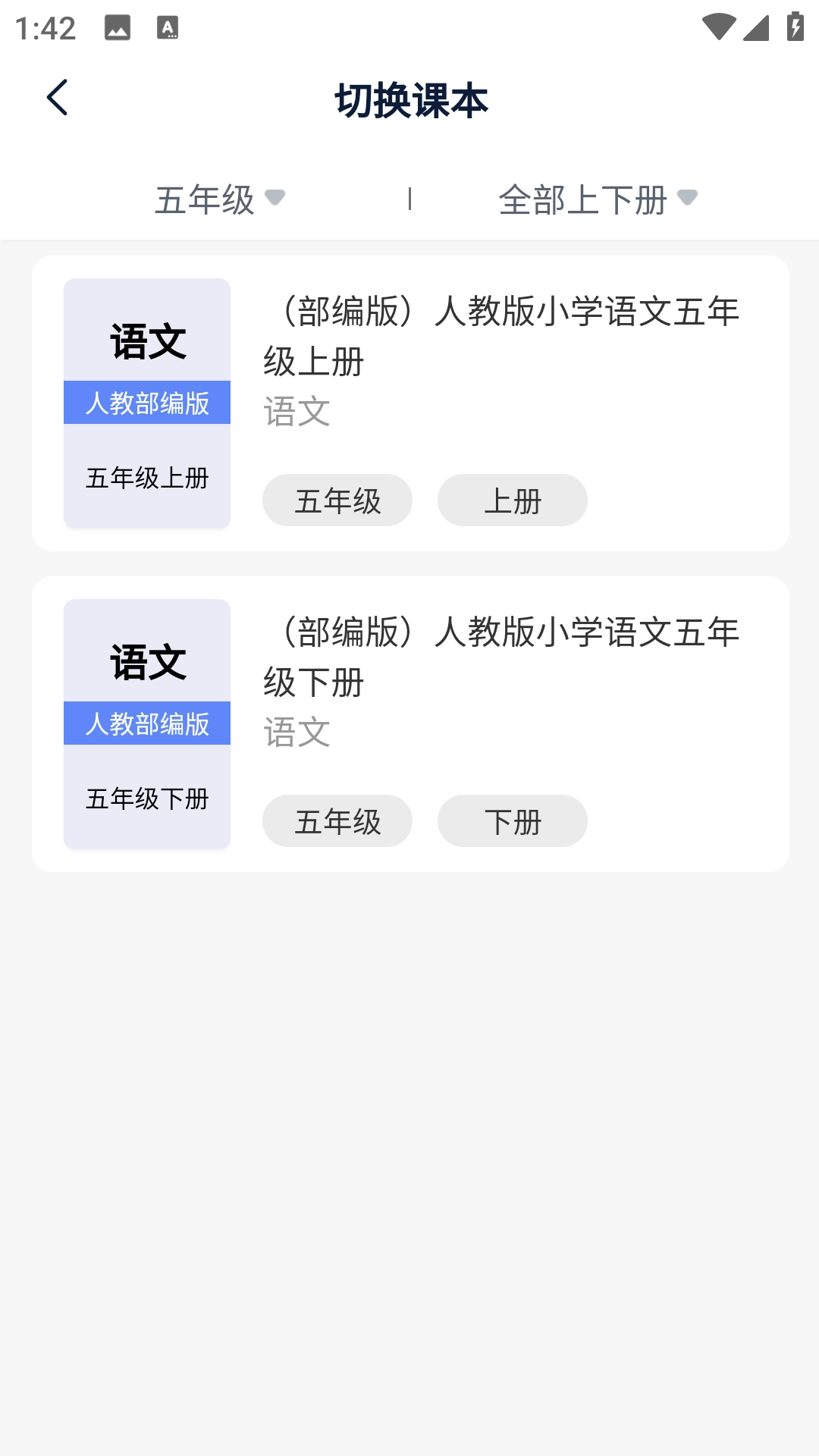This screenshot has height=1456, width=819.
Task: Tap the Wi-Fi status icon
Action: tap(717, 25)
